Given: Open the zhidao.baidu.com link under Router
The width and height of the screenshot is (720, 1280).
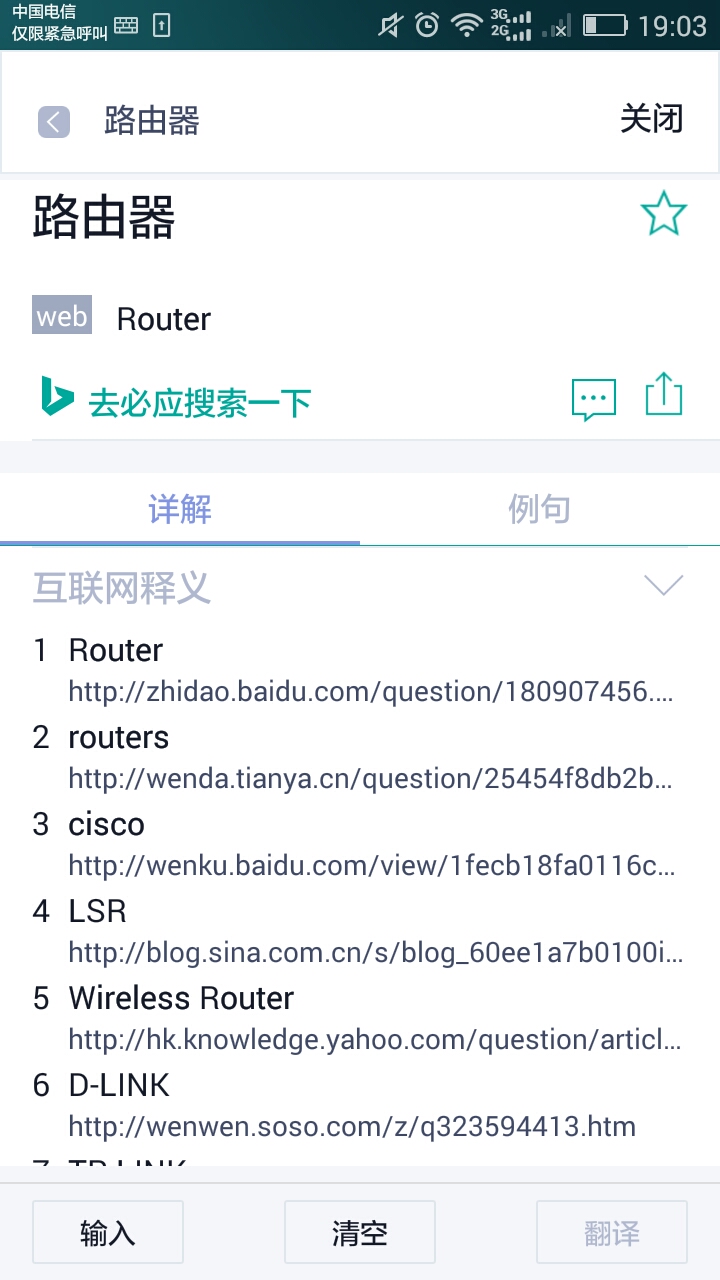Looking at the screenshot, I should tap(371, 692).
